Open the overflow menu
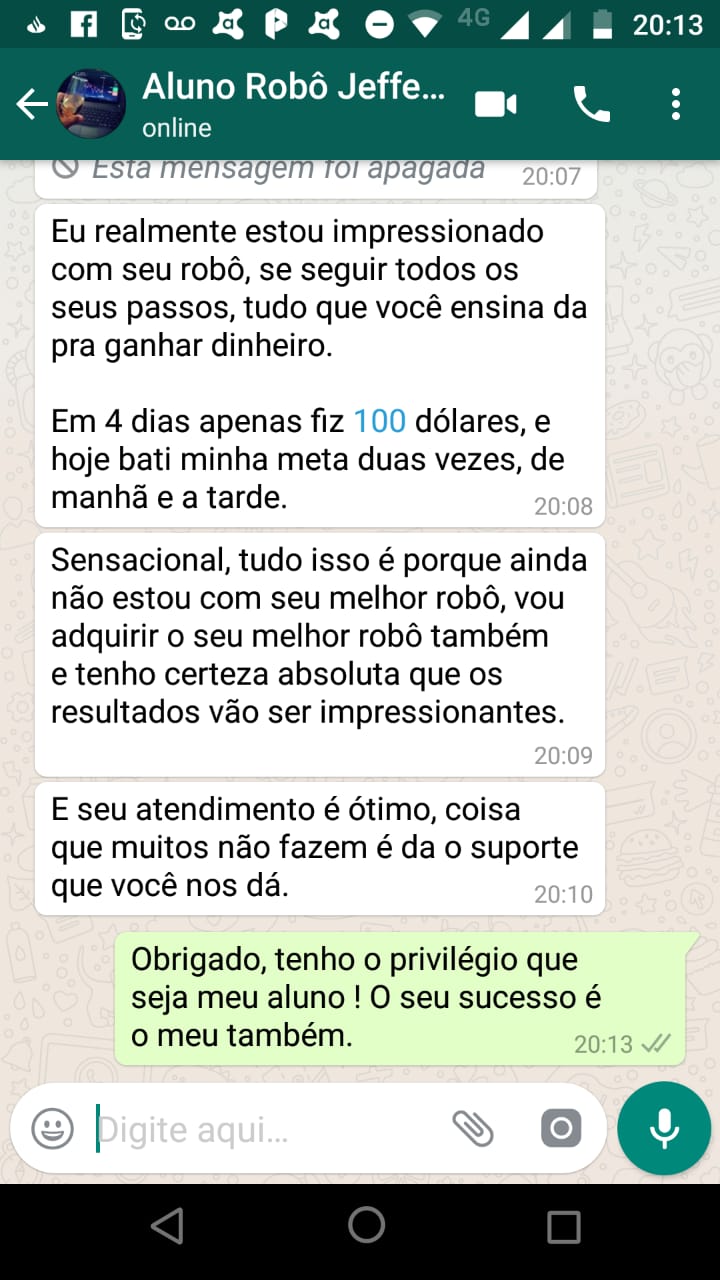 (676, 103)
